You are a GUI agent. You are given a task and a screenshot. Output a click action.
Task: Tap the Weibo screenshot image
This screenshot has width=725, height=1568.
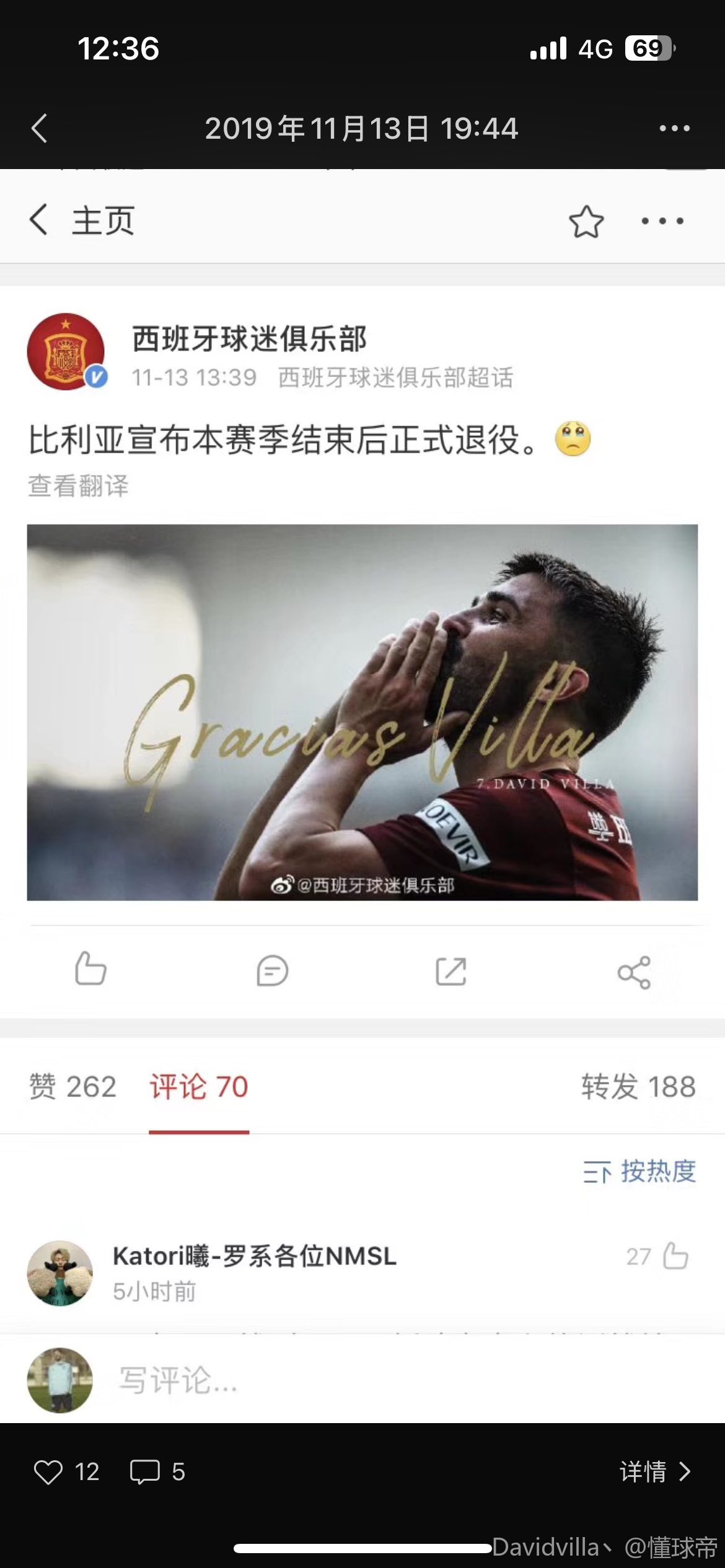(x=362, y=796)
